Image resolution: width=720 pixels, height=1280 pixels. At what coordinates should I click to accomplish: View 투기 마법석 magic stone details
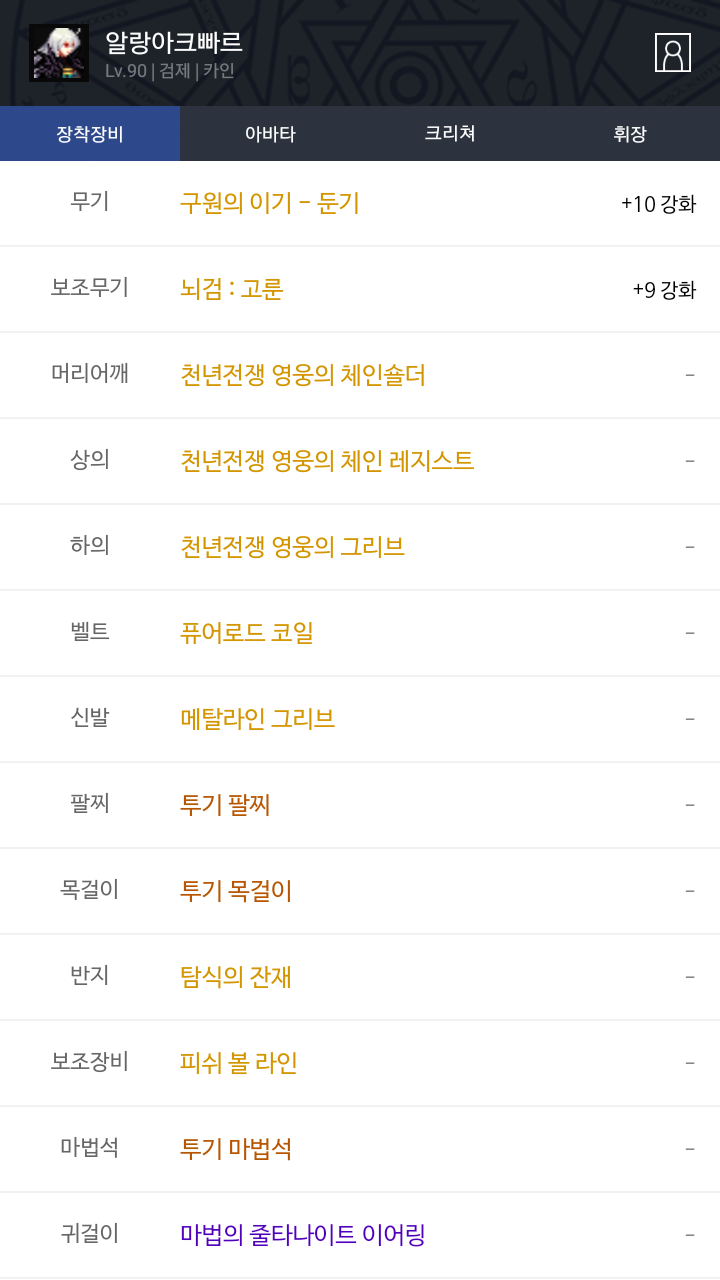(236, 1149)
